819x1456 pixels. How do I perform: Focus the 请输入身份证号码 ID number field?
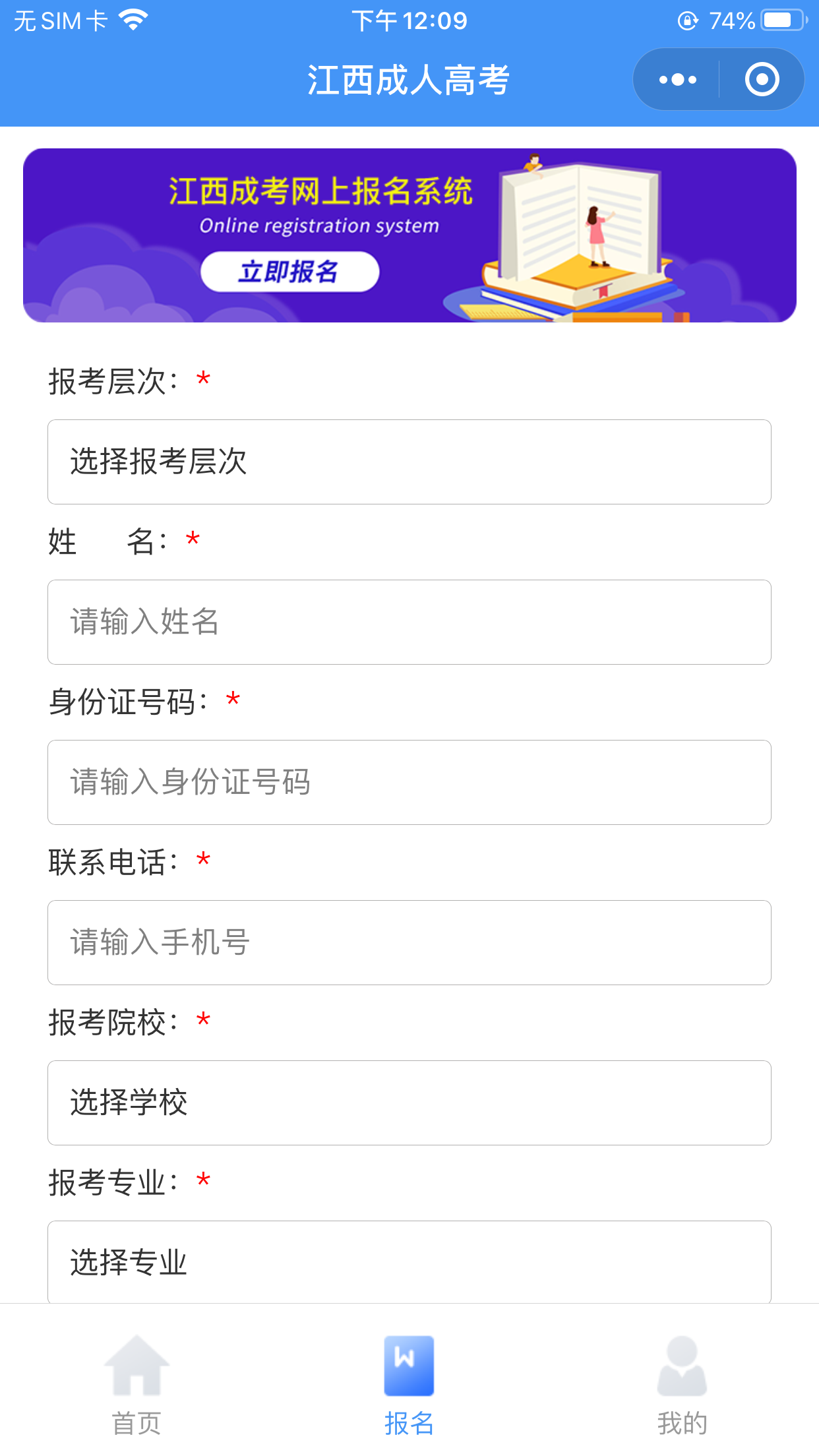pos(409,782)
